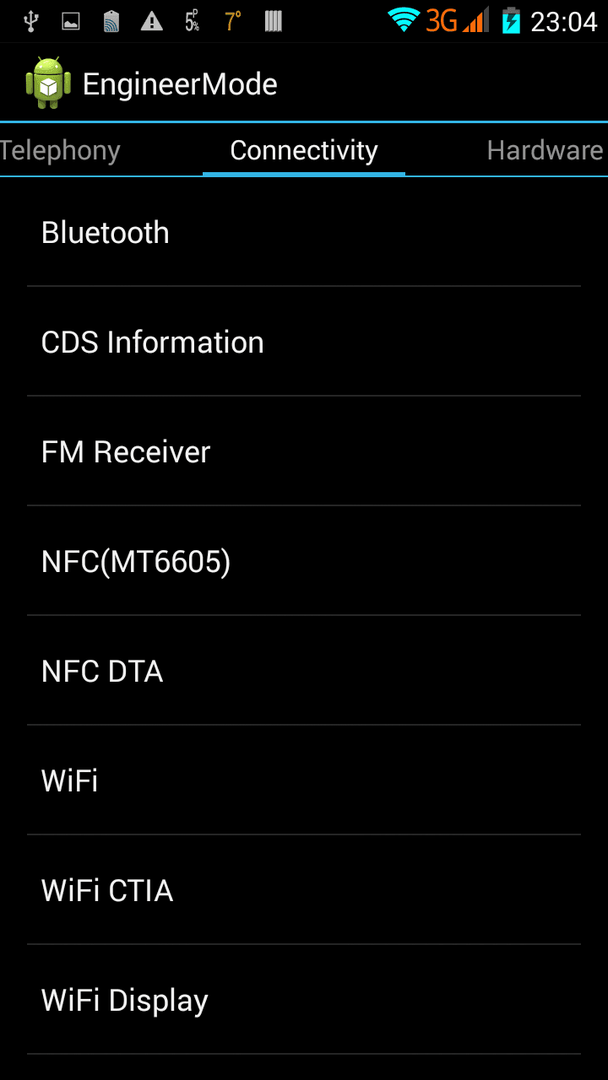Screen dimensions: 608x1080
Task: Switch to the Telephony tab
Action: (61, 150)
